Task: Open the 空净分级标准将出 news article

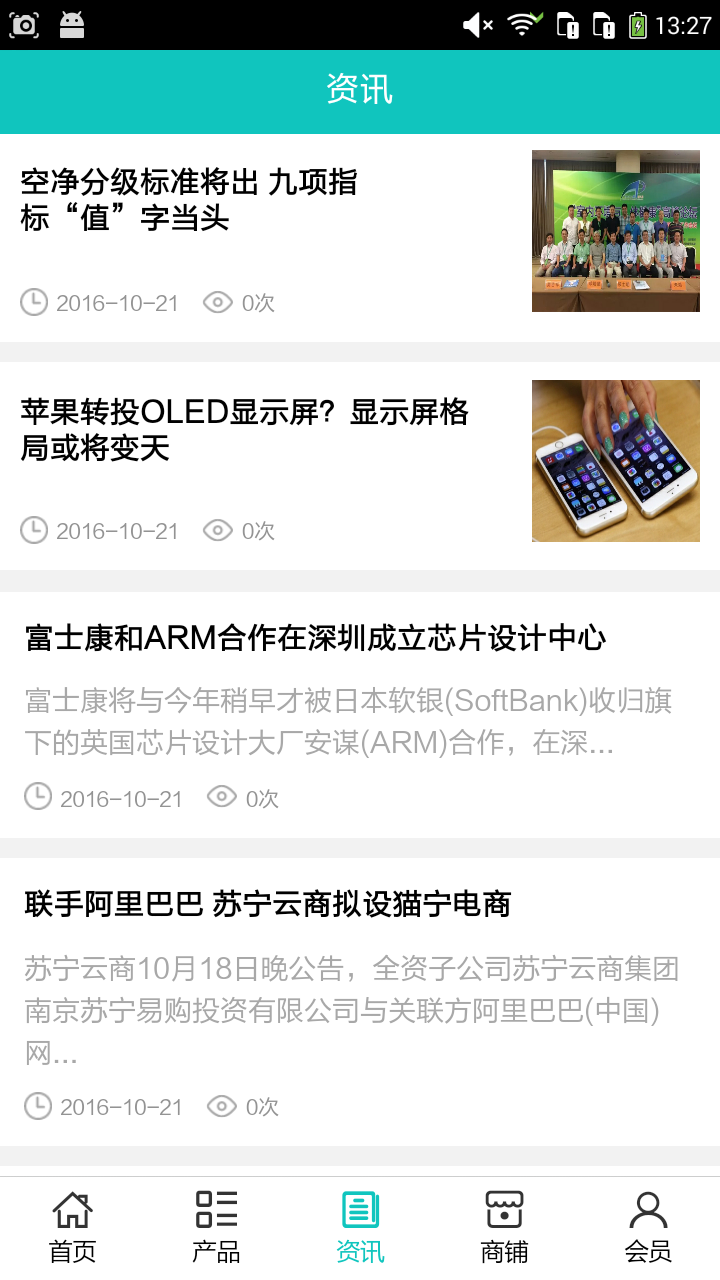Action: click(x=190, y=200)
